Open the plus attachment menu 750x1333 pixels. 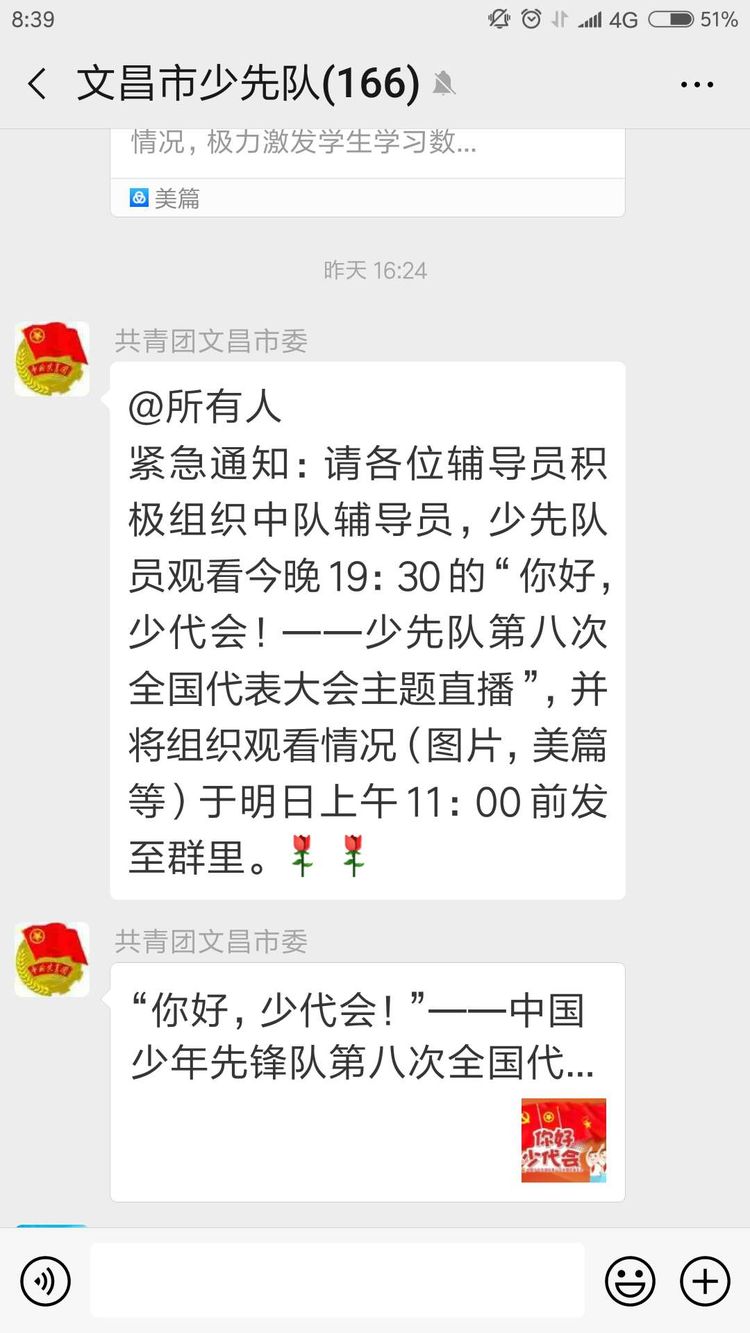coord(705,1281)
